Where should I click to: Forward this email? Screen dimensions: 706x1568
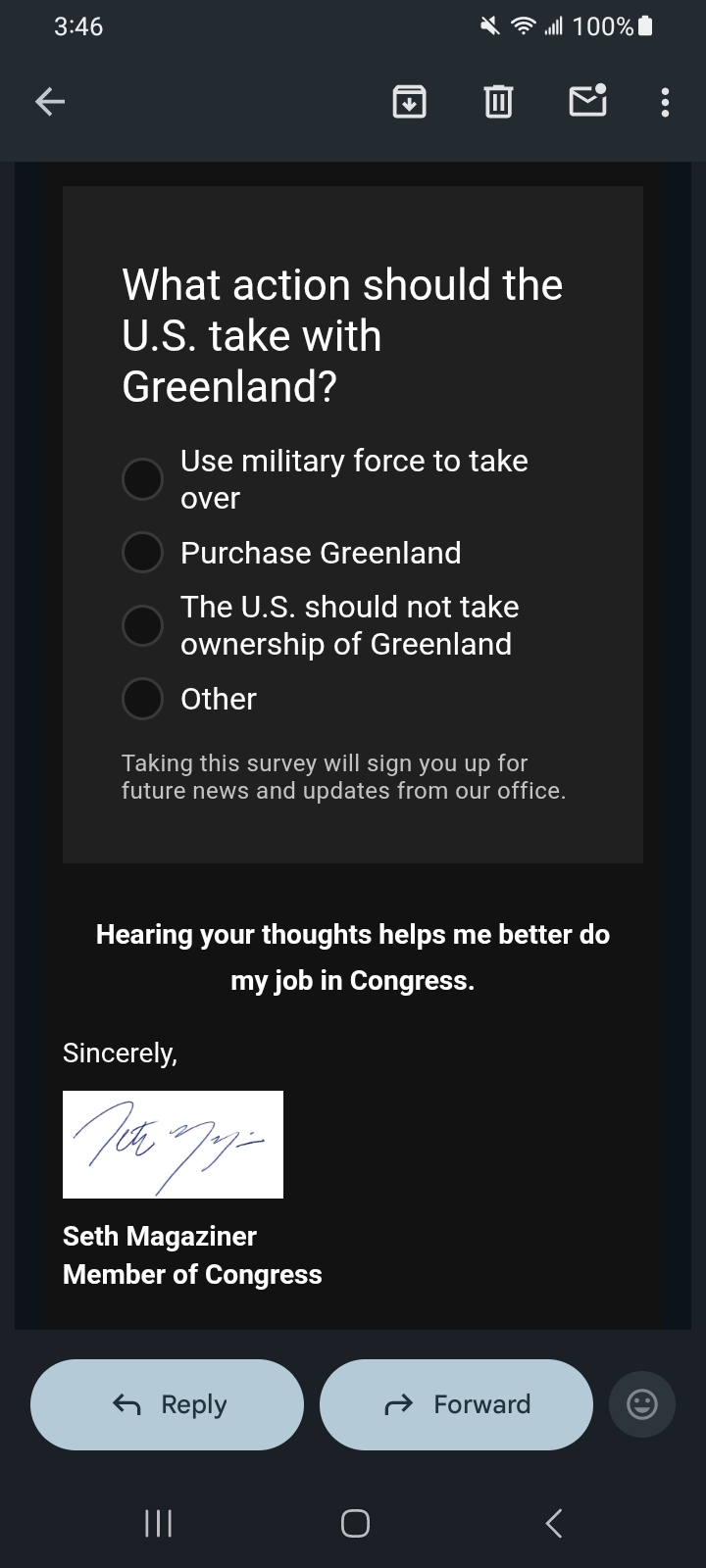456,1404
